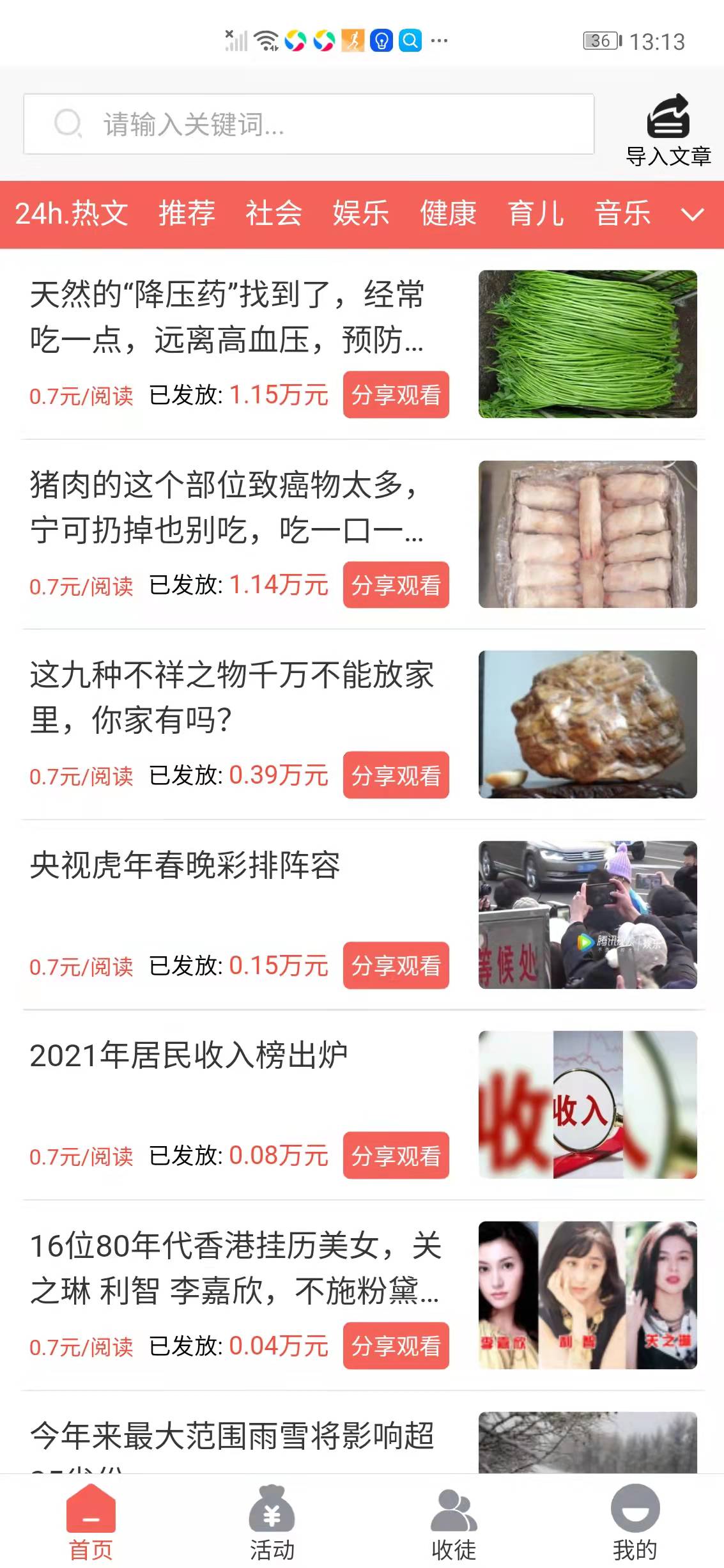
Task: Open the 育儿 category tab
Action: click(x=537, y=214)
